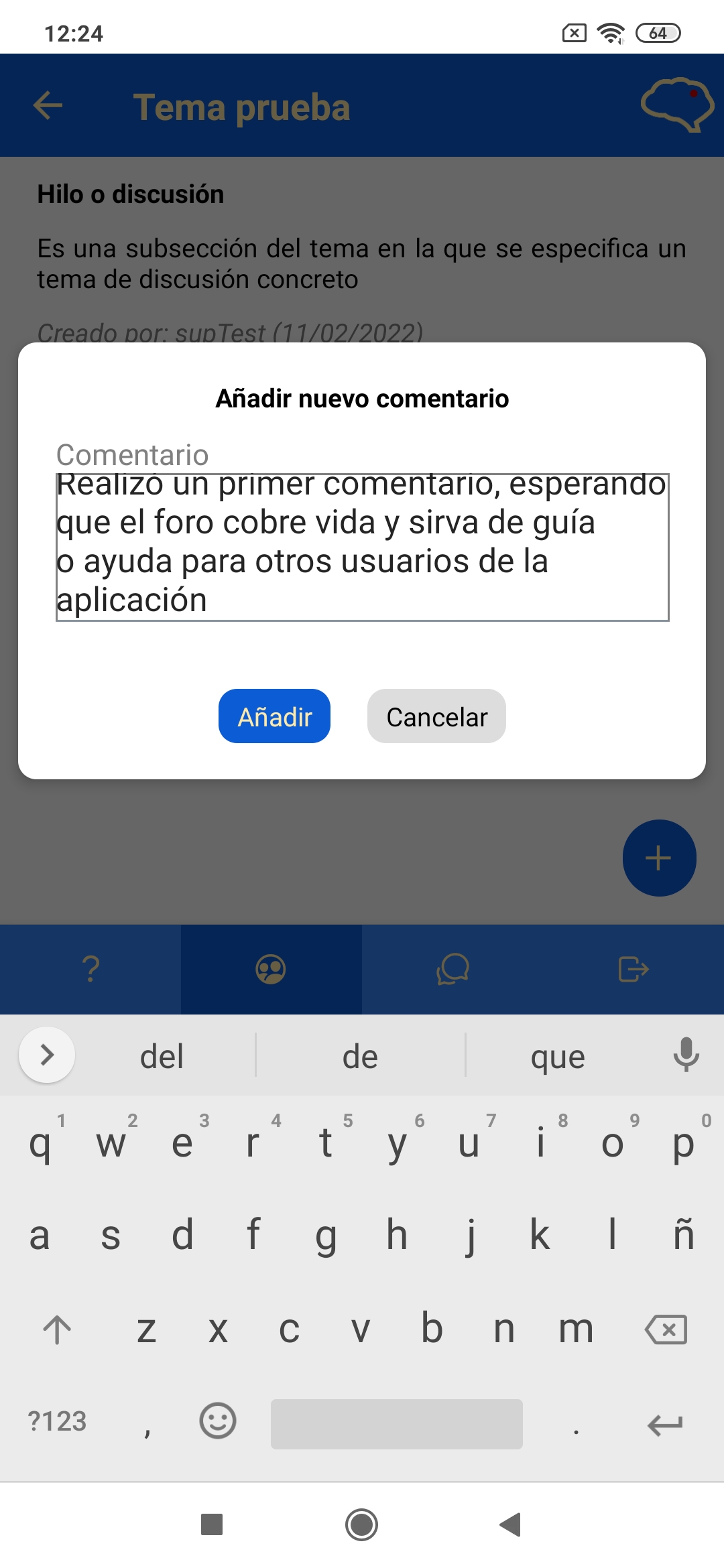
Task: Delete a character with backspace key
Action: tap(666, 1329)
